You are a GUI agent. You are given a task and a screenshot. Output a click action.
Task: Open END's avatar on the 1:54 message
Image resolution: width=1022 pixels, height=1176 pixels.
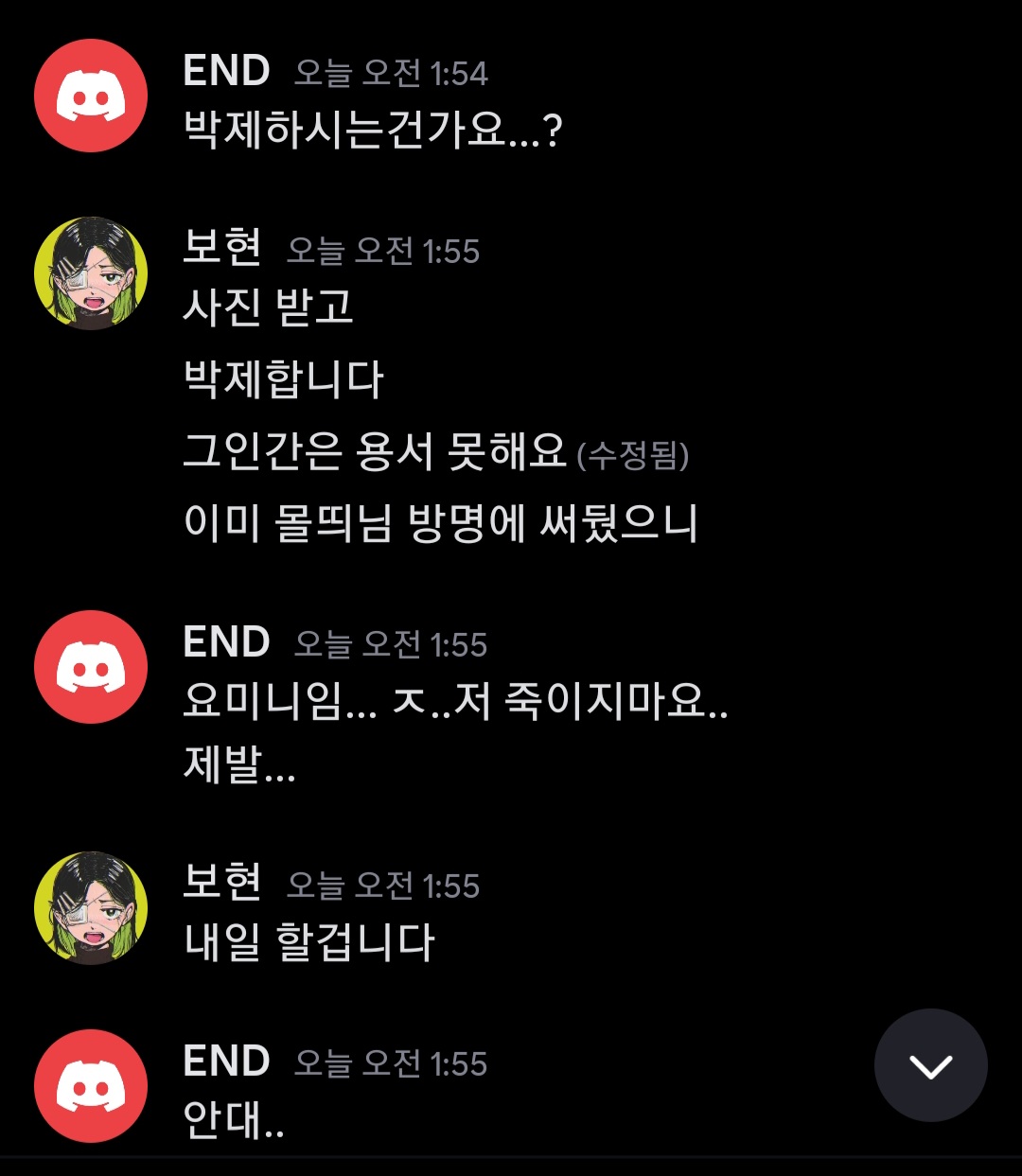(91, 96)
